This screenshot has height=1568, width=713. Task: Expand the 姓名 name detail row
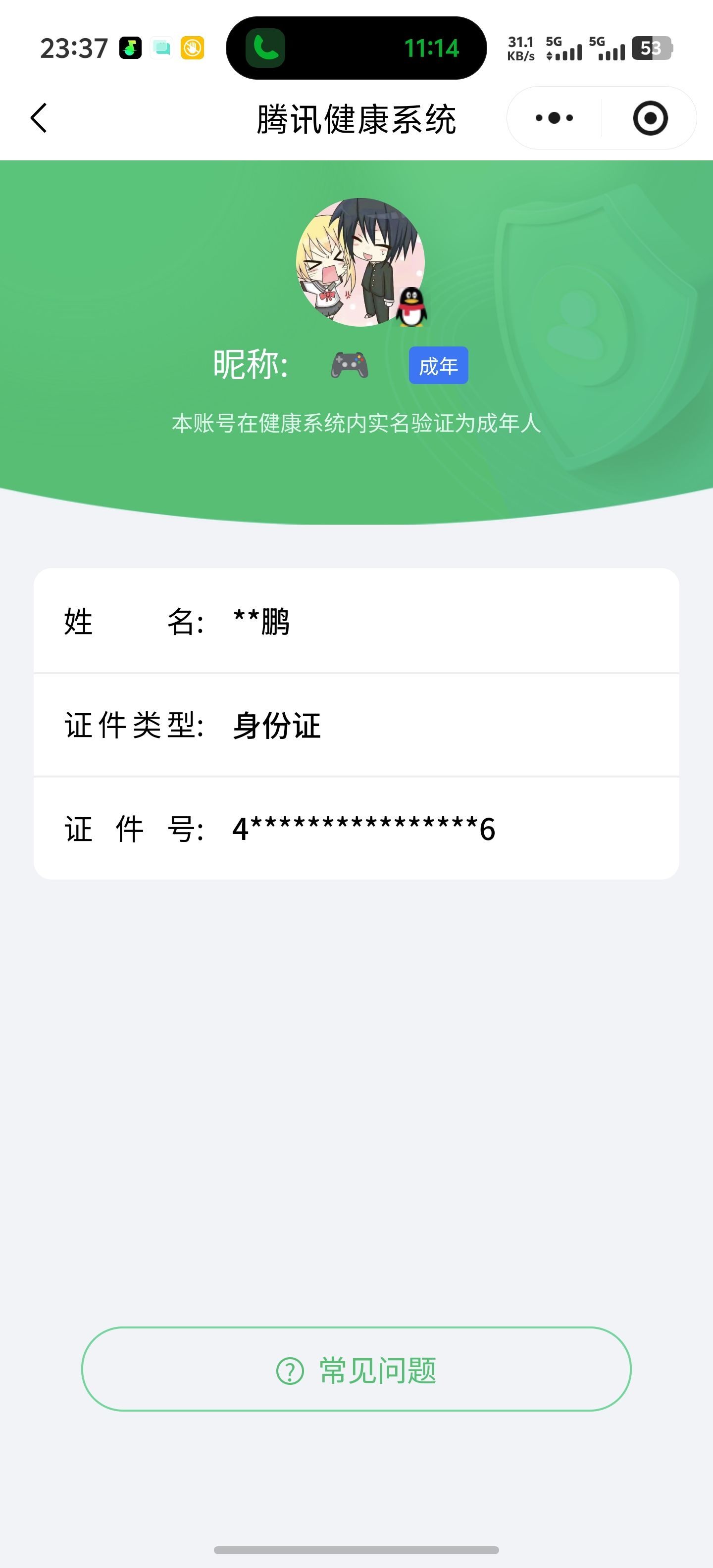coord(356,622)
